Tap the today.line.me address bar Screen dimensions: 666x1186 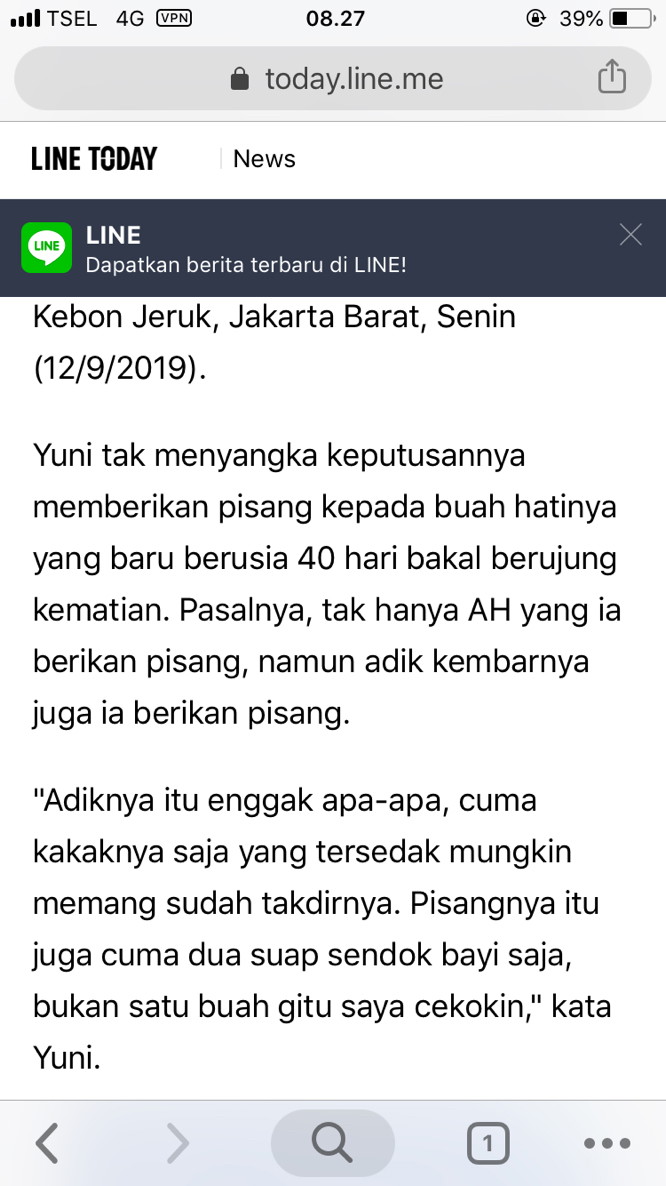[x=335, y=79]
